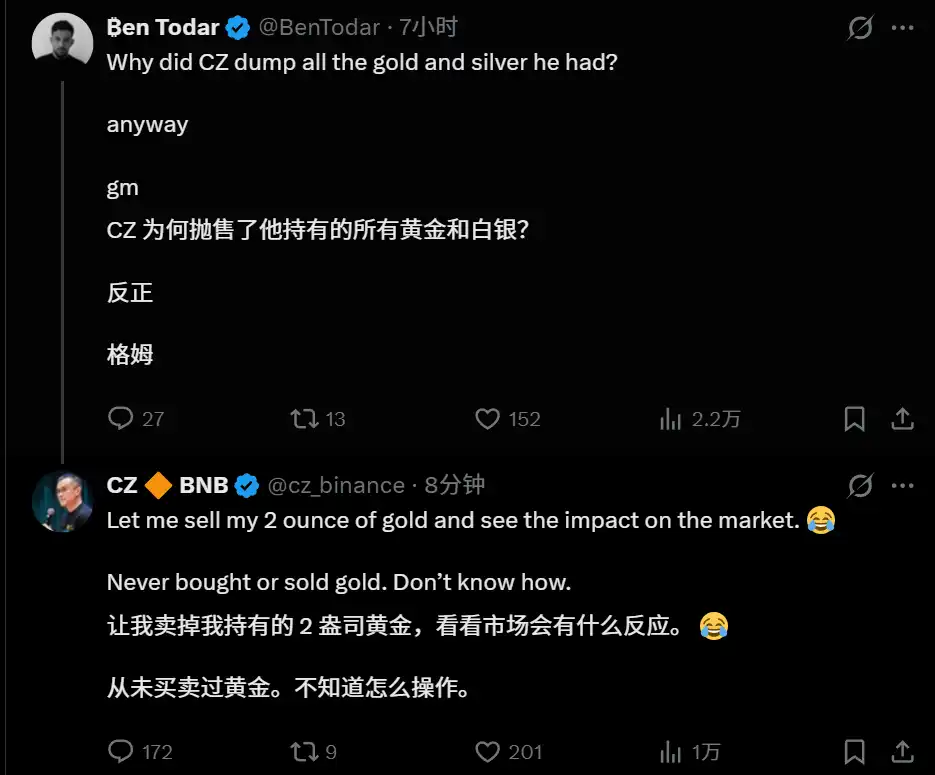Open Ben Todar's profile avatar
The image size is (935, 775).
pos(63,44)
